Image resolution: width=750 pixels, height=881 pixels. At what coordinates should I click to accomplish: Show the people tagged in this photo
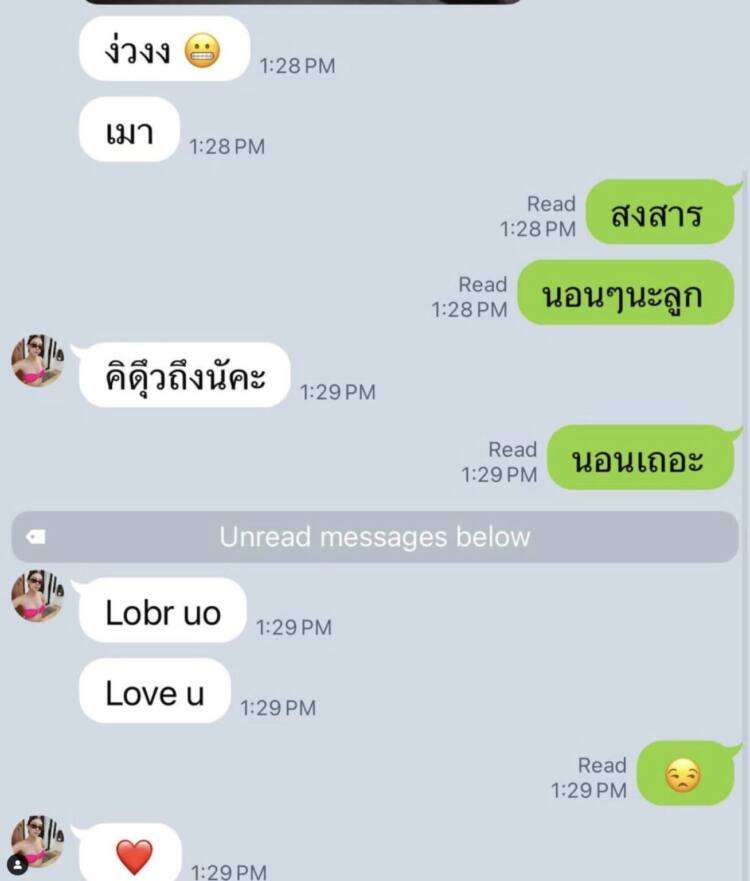point(17,864)
